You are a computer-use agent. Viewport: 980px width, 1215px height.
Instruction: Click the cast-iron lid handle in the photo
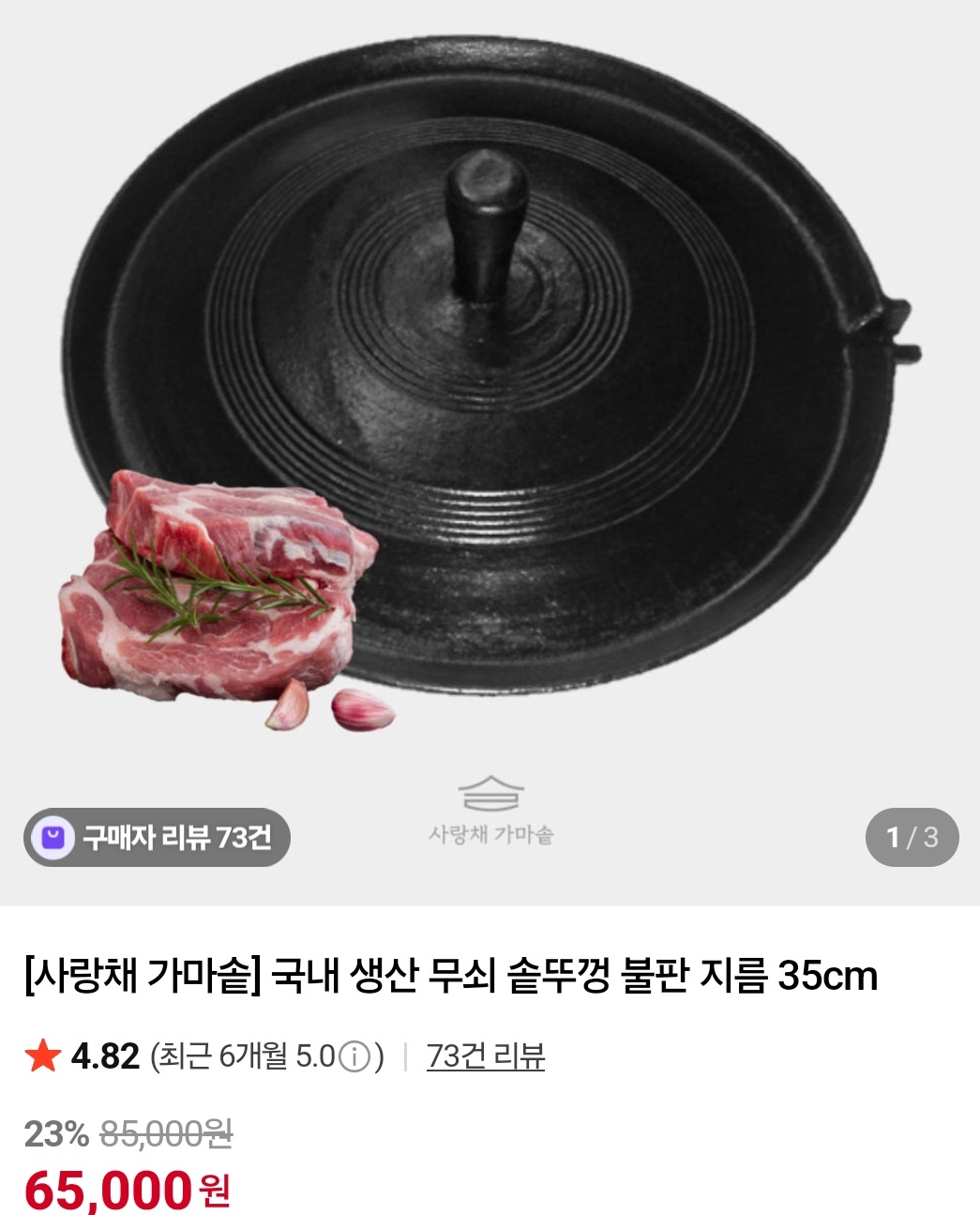coord(488,225)
